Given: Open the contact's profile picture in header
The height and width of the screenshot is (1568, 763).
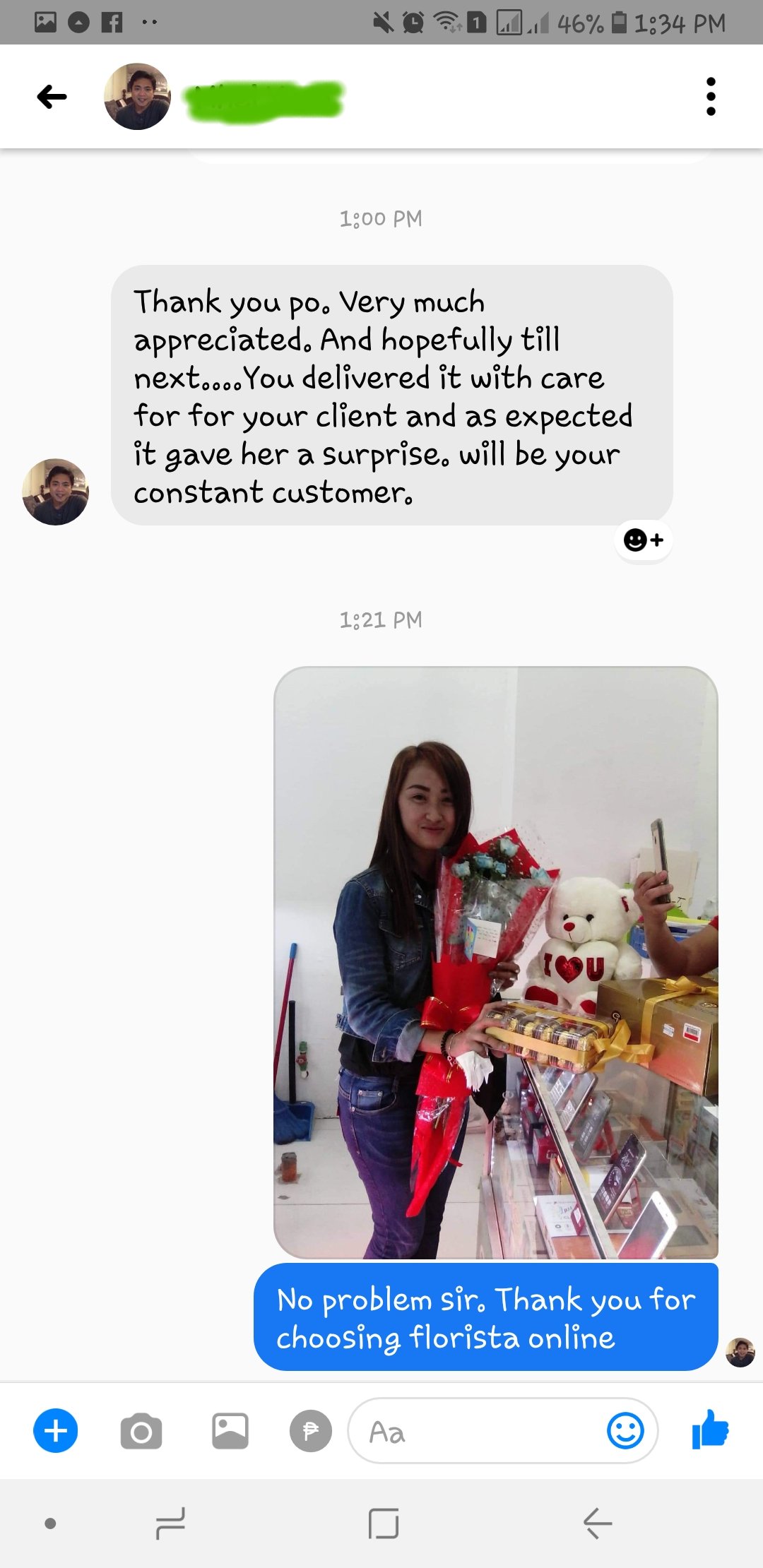Looking at the screenshot, I should (137, 97).
